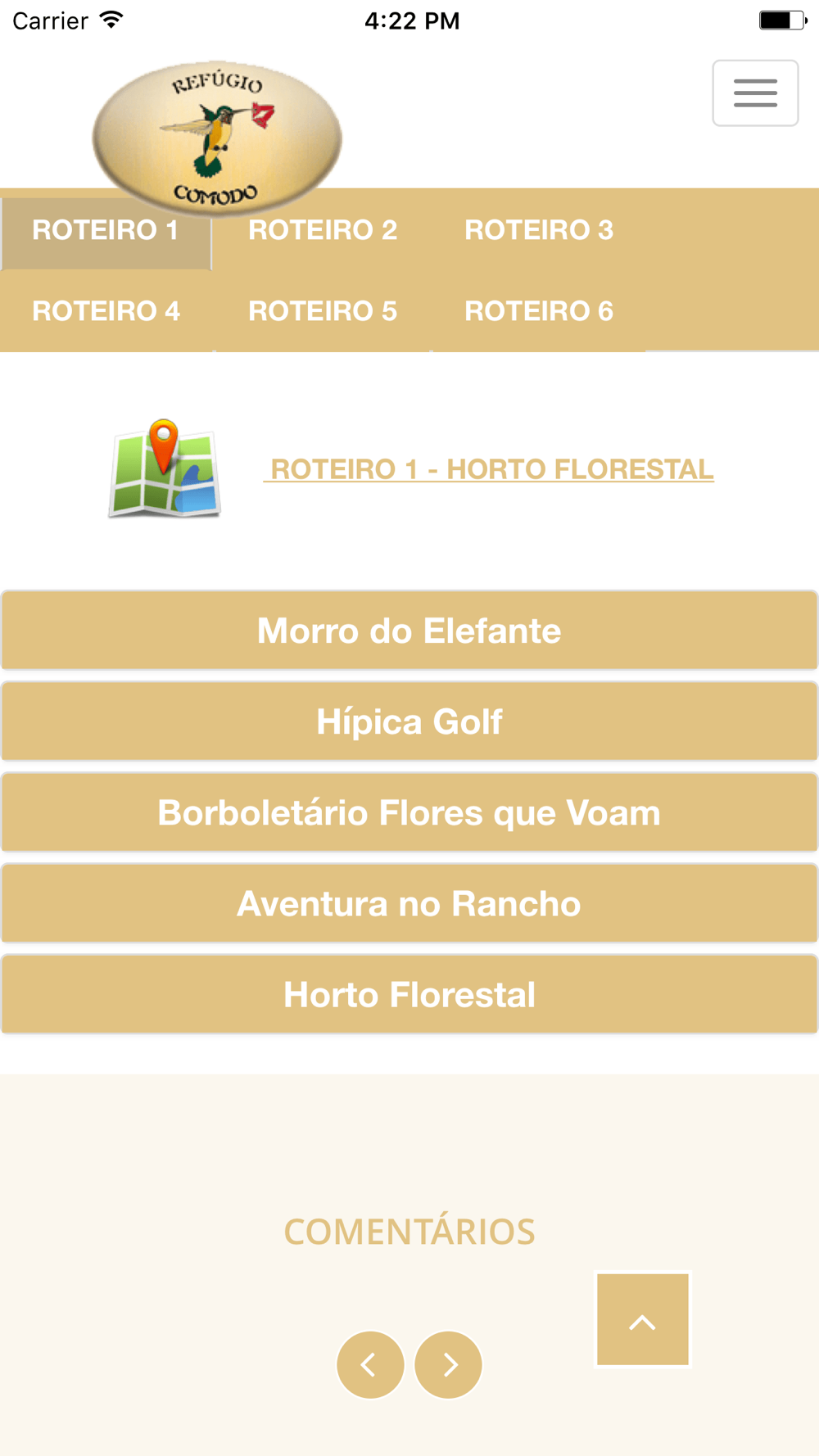
Task: Select the Roteiro 1 tab
Action: click(x=106, y=230)
